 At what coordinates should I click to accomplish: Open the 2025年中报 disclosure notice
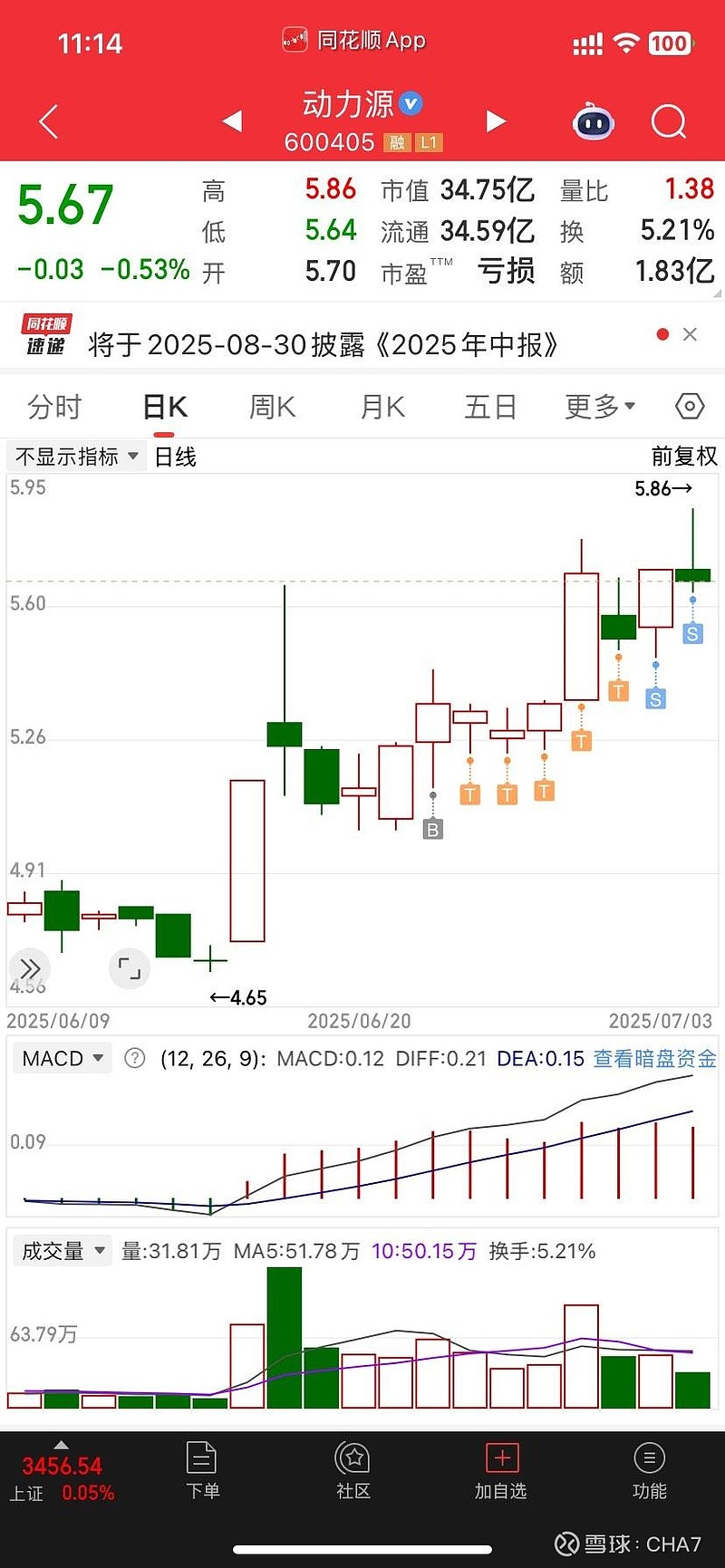(x=323, y=345)
